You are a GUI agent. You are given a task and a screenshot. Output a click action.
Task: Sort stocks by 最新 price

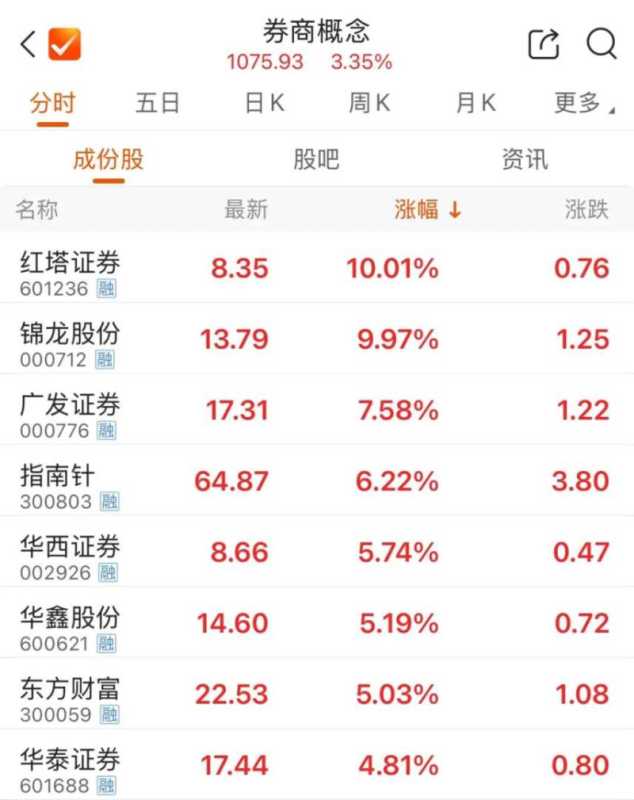(246, 210)
